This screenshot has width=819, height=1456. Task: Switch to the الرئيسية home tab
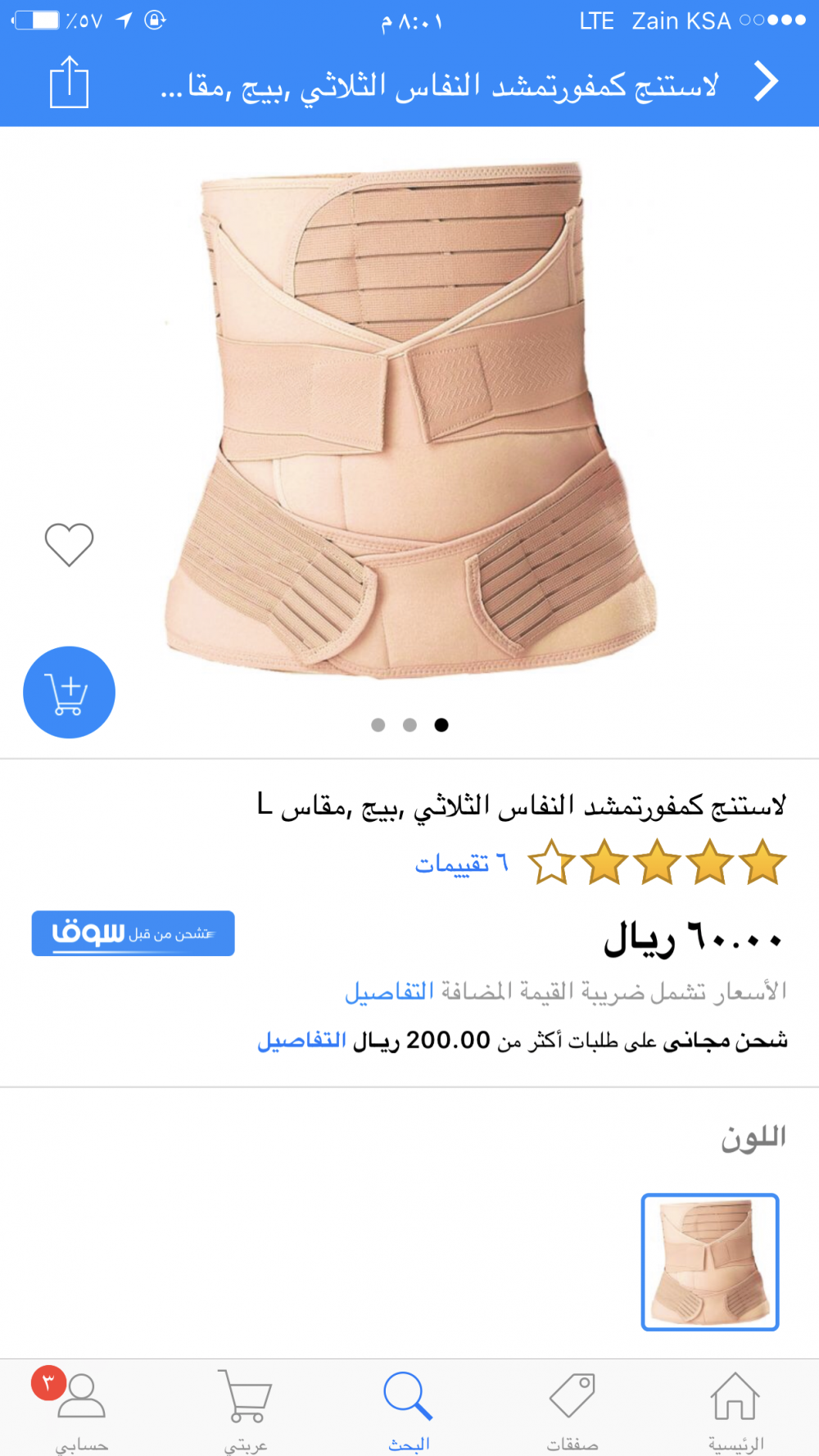click(735, 1408)
